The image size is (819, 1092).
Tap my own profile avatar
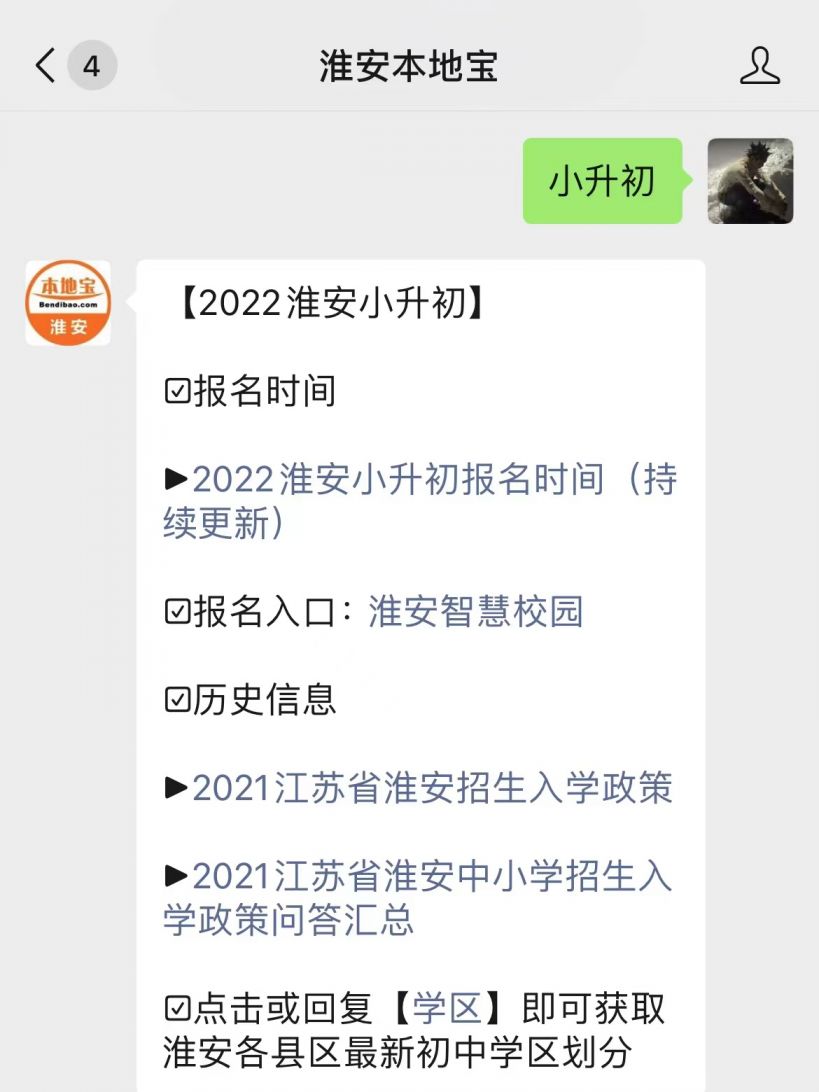(x=750, y=181)
